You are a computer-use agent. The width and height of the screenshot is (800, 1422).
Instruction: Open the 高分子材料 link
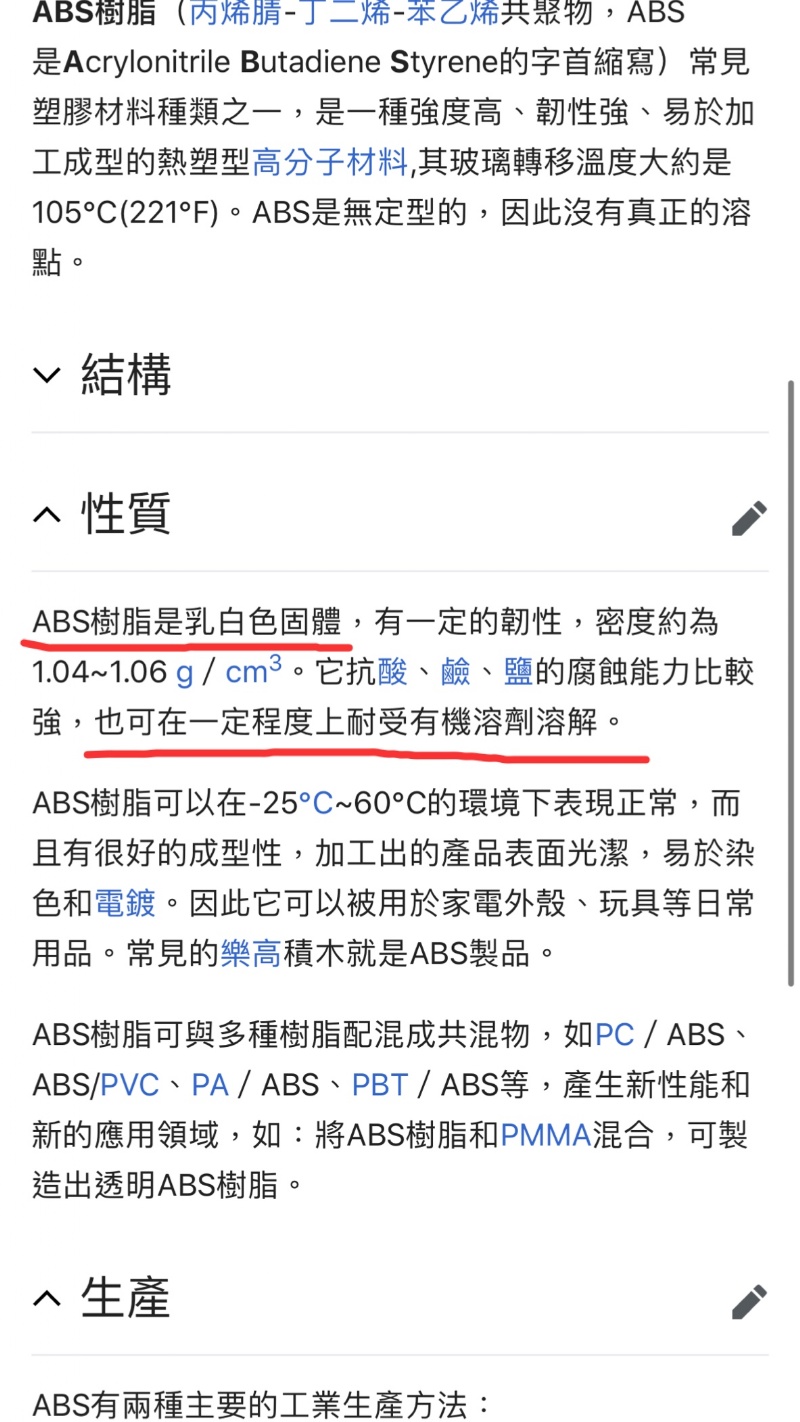(330, 161)
